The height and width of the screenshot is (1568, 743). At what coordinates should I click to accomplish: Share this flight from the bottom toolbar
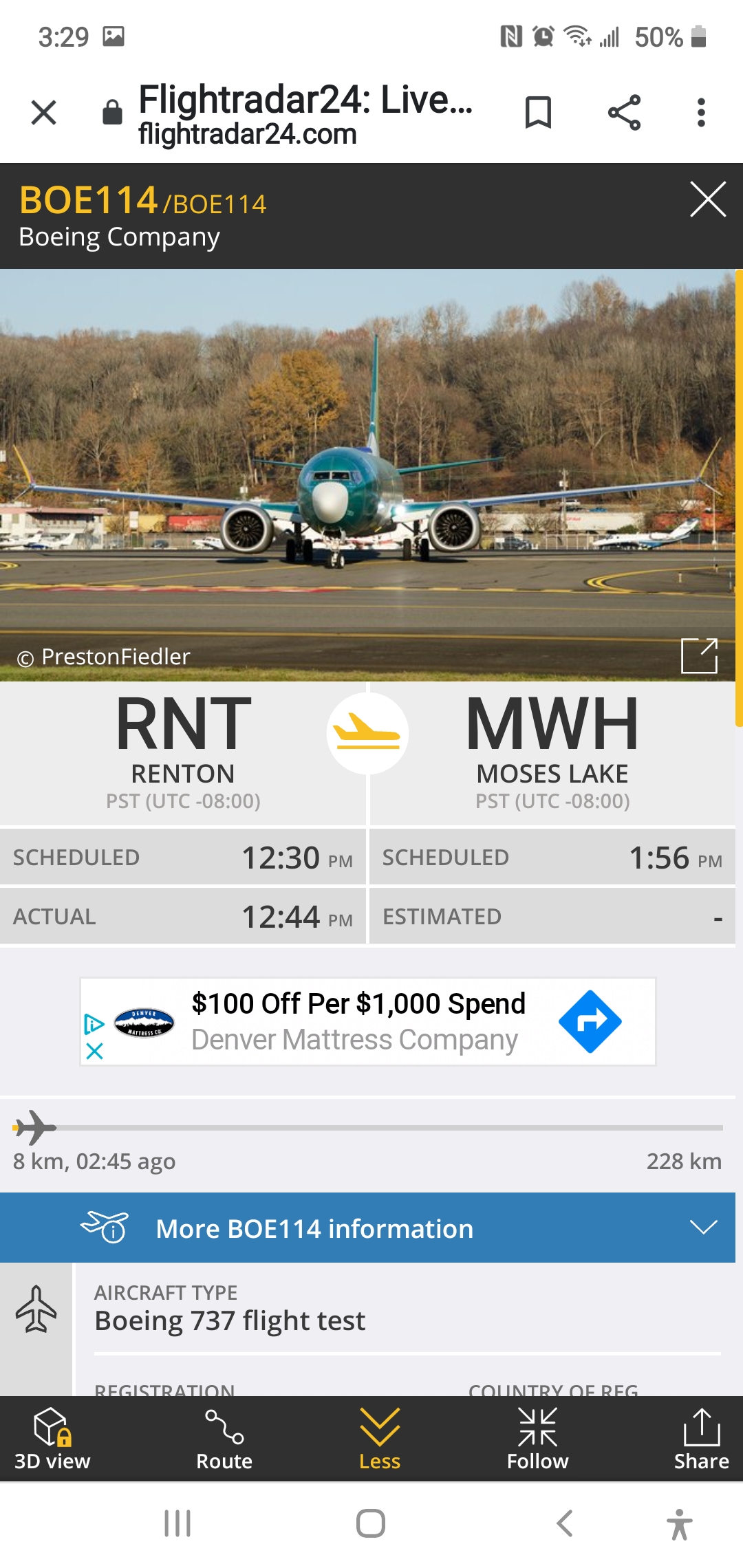701,1438
